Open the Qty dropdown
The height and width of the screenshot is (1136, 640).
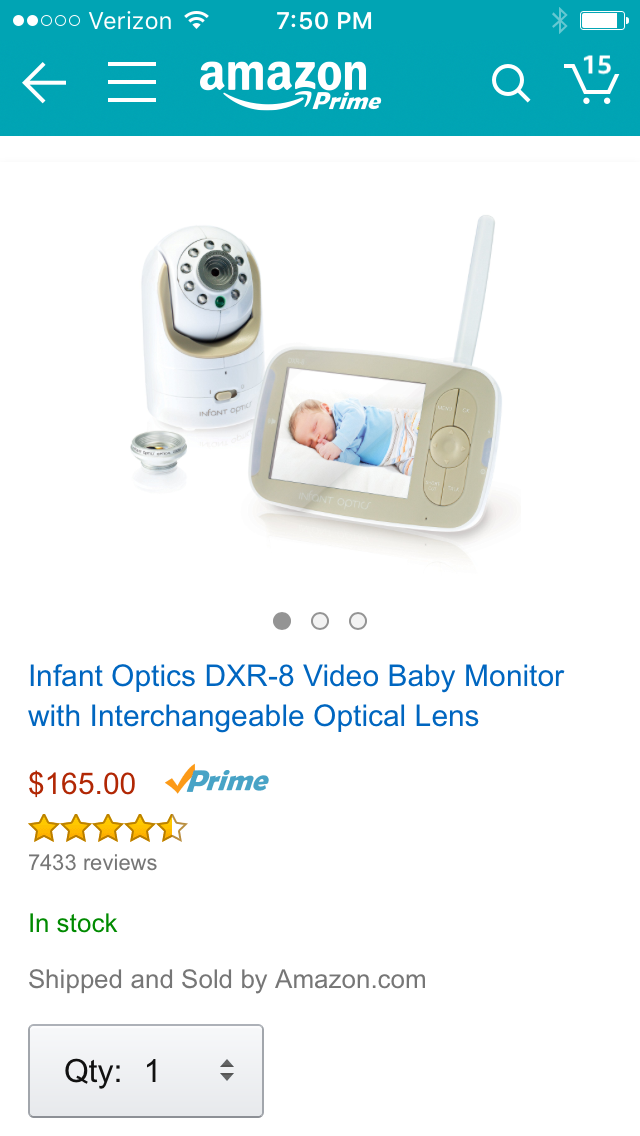click(146, 1071)
